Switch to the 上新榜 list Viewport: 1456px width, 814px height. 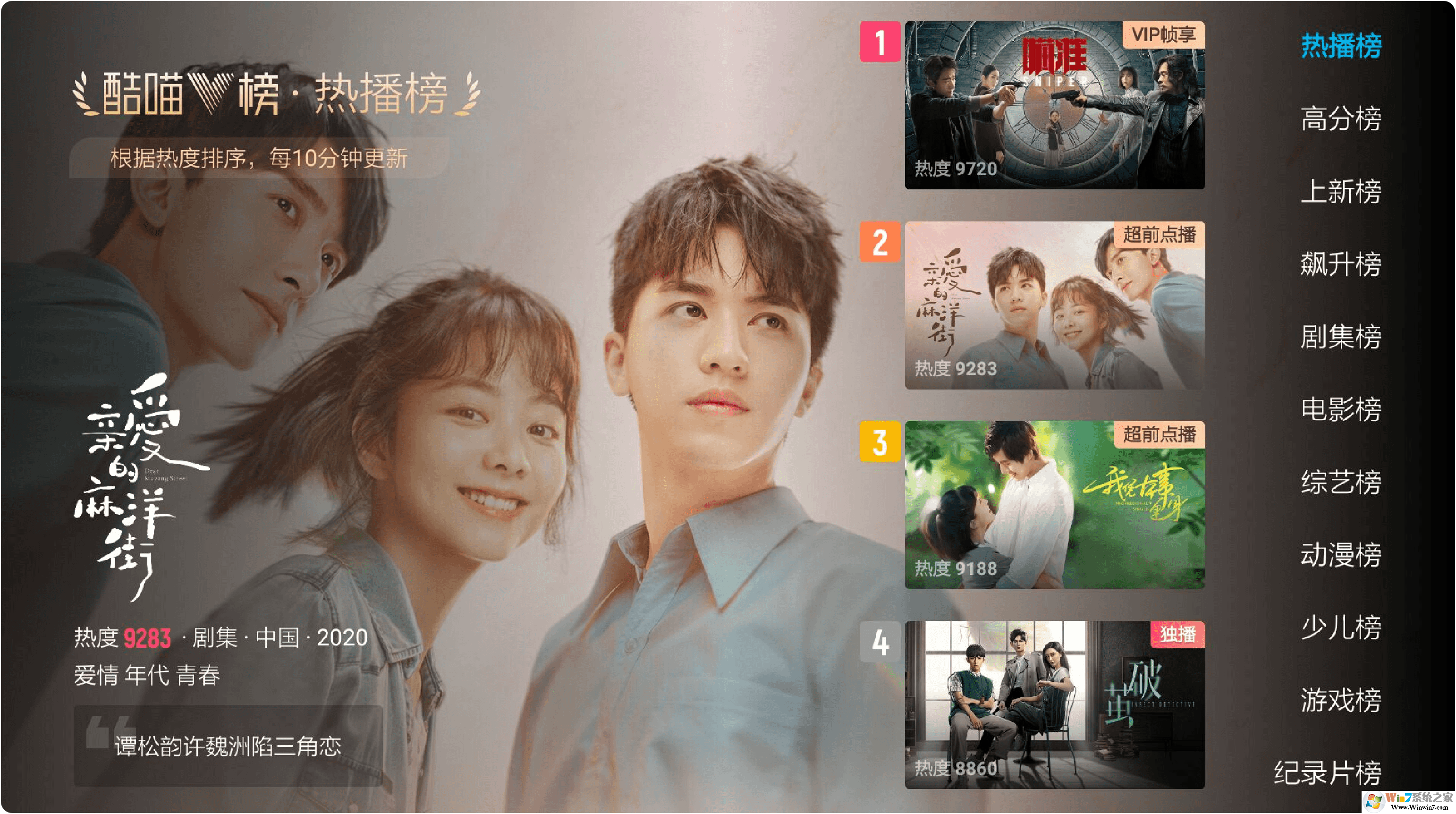point(1341,191)
